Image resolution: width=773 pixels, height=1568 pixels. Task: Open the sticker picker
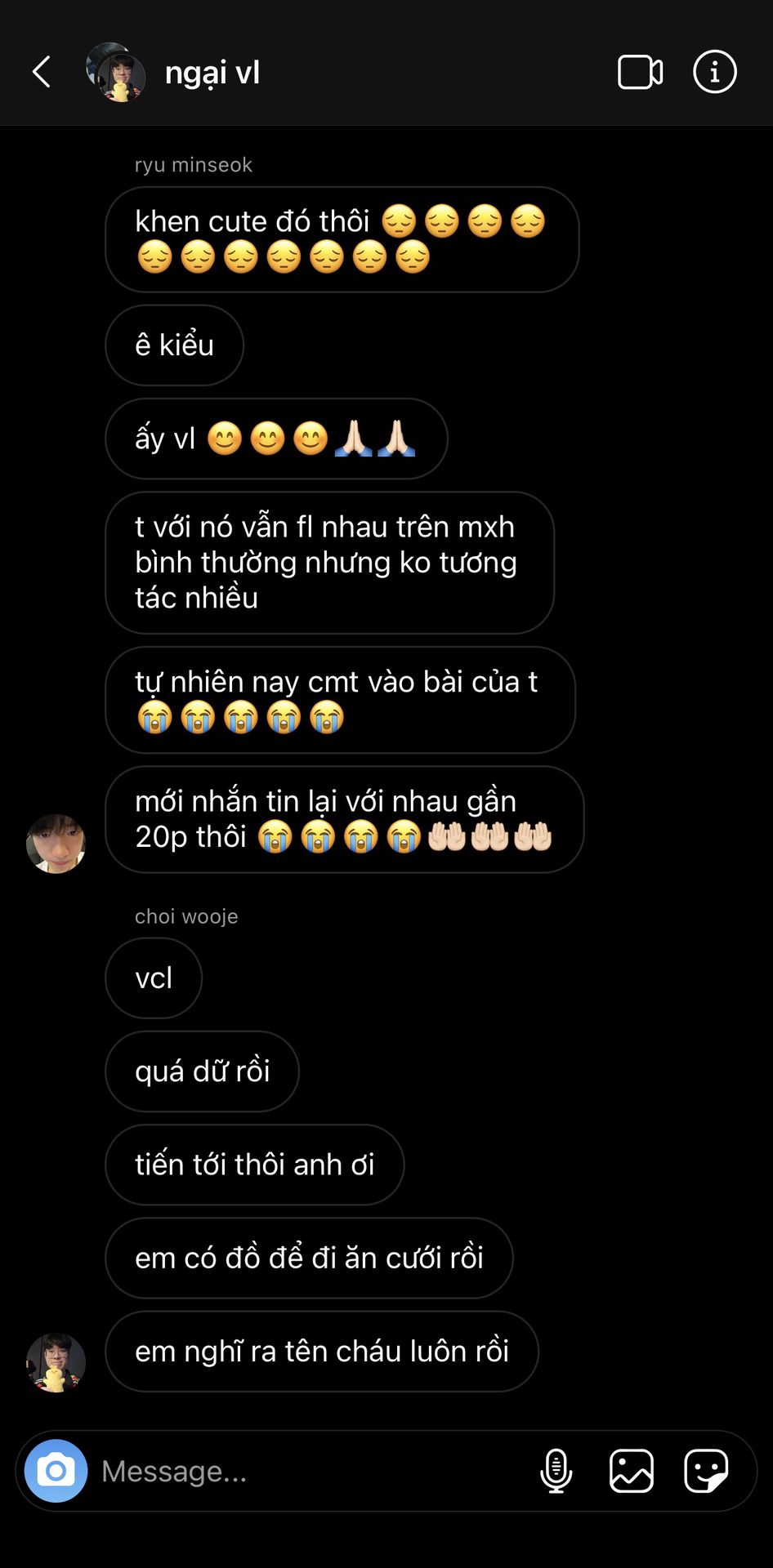[706, 1471]
